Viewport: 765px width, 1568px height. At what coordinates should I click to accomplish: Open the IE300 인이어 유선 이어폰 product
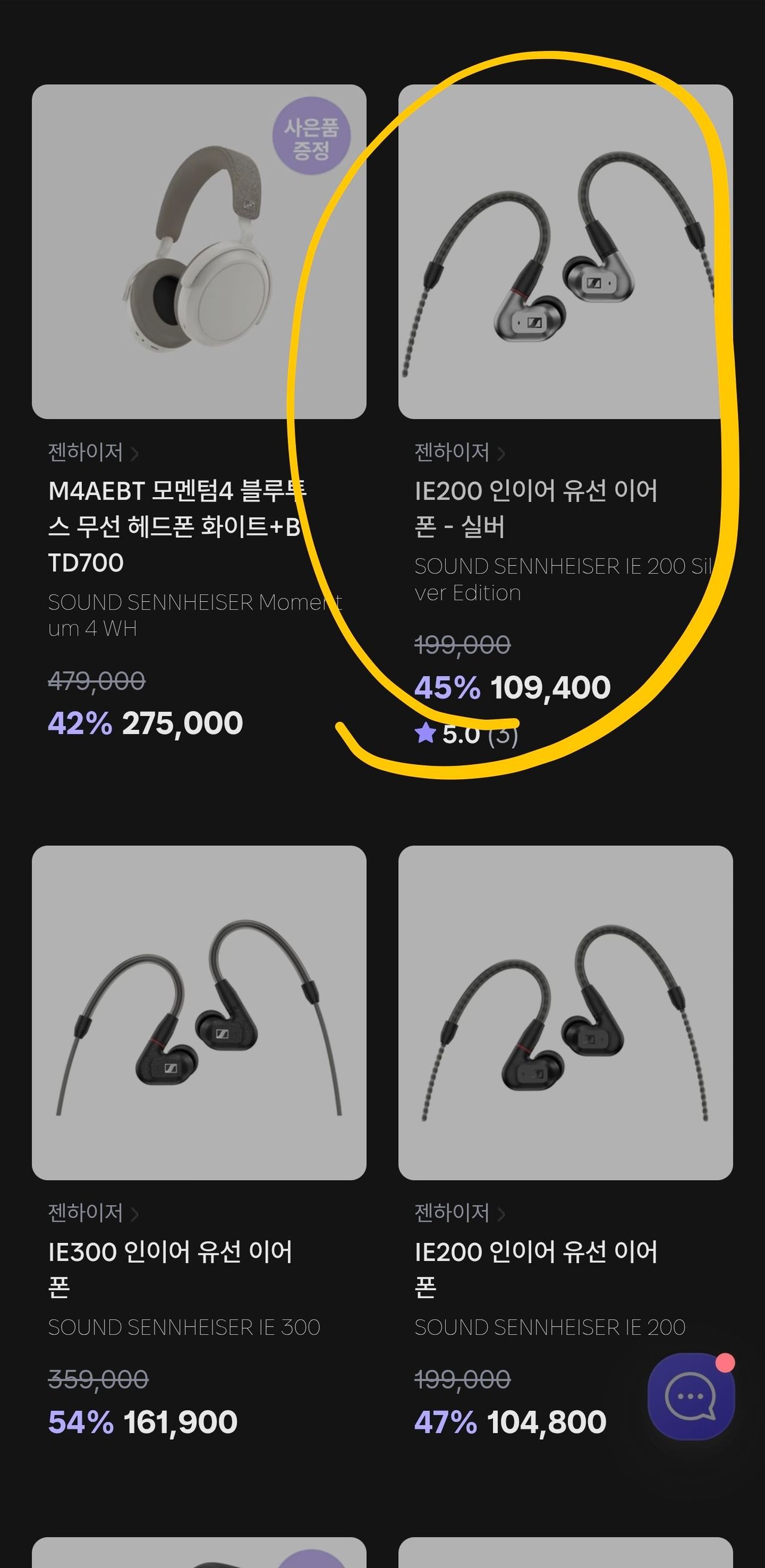(x=199, y=1012)
